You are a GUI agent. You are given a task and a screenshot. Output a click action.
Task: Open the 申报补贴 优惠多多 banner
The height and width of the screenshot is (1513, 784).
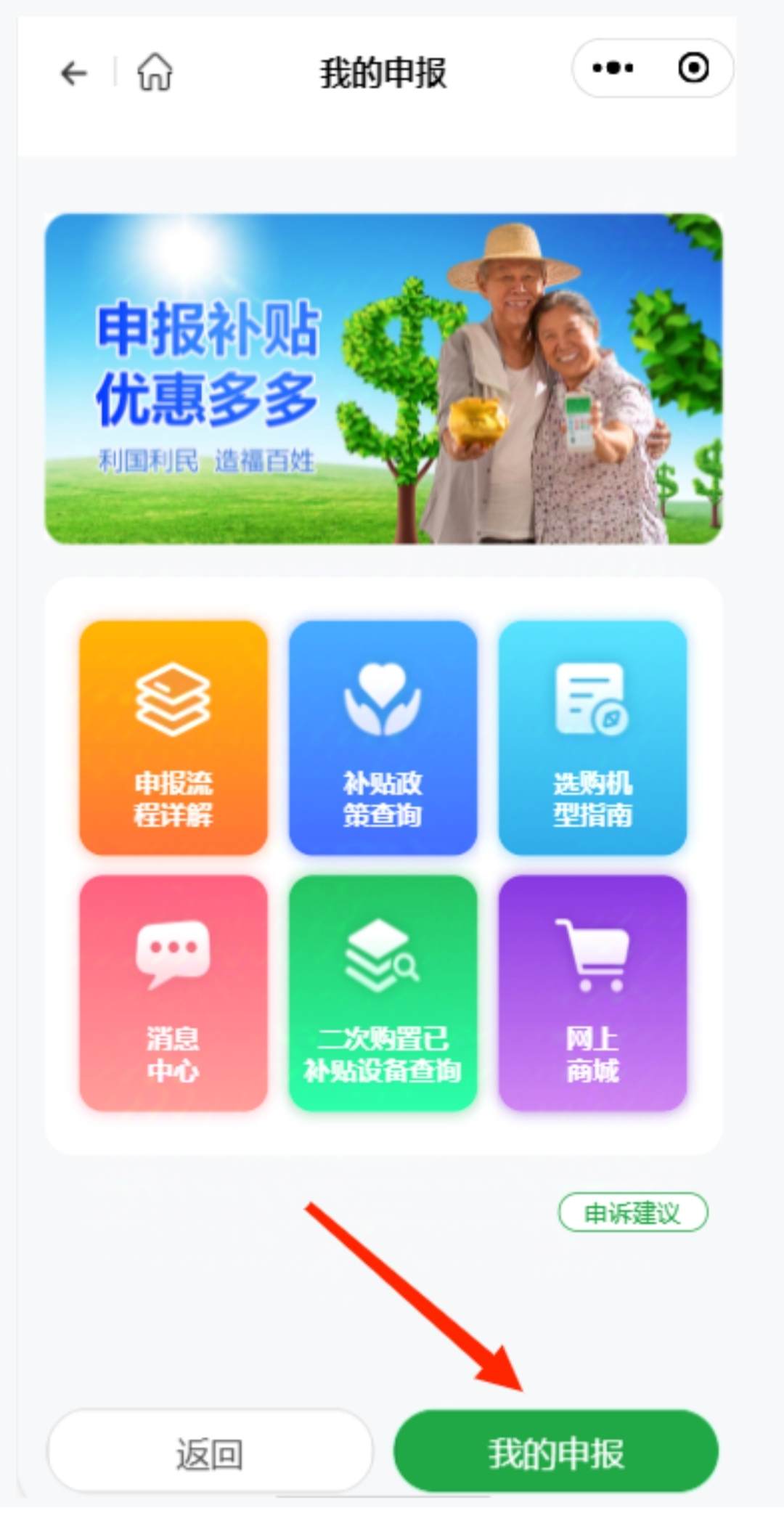point(383,378)
